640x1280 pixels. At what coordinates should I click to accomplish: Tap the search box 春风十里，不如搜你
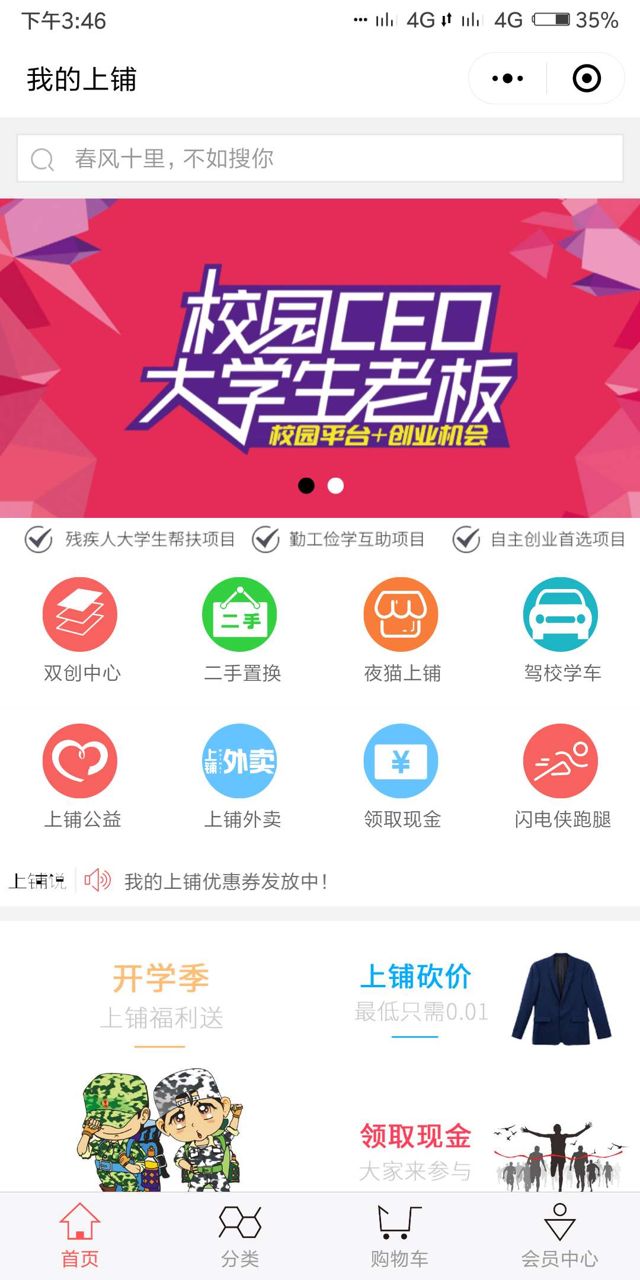(320, 159)
